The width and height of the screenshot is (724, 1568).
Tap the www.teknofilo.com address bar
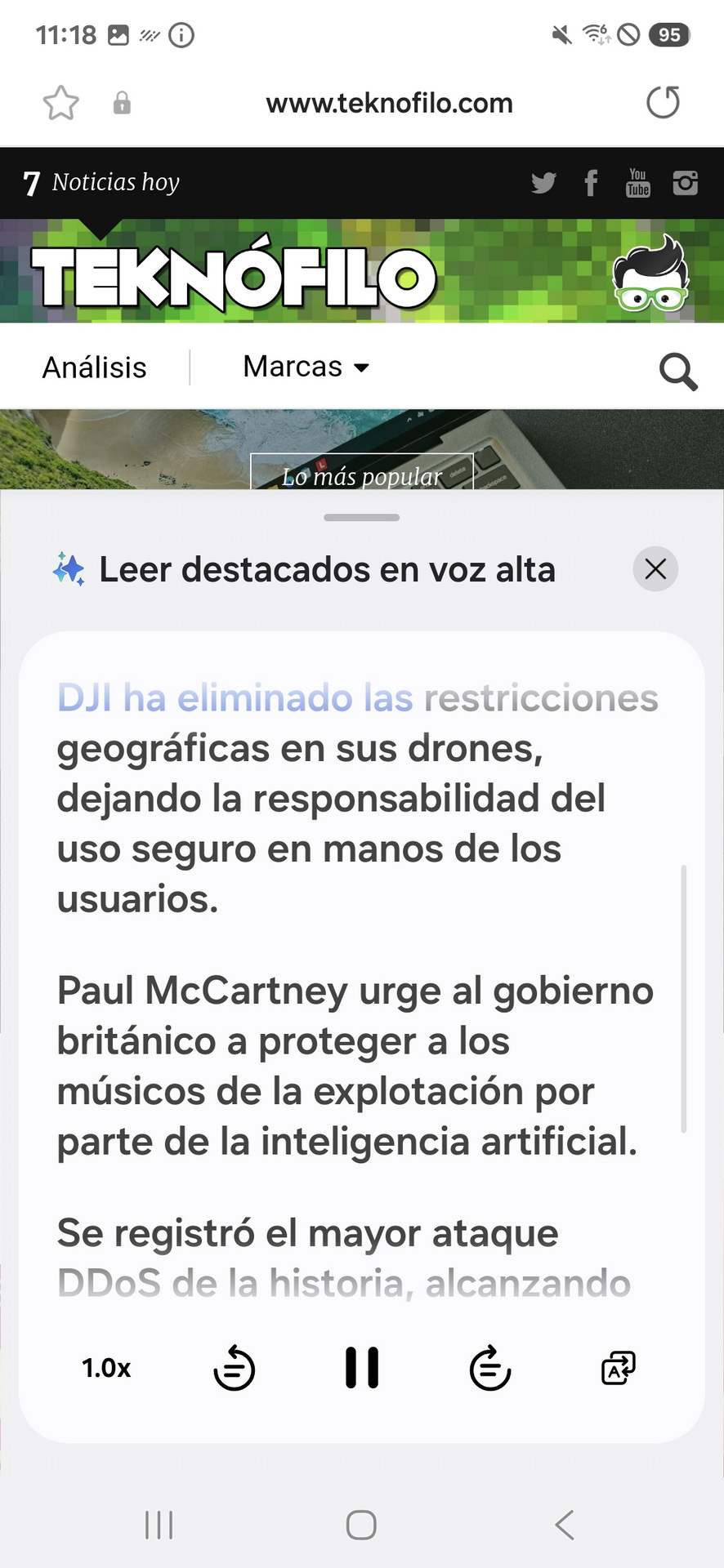tap(389, 103)
